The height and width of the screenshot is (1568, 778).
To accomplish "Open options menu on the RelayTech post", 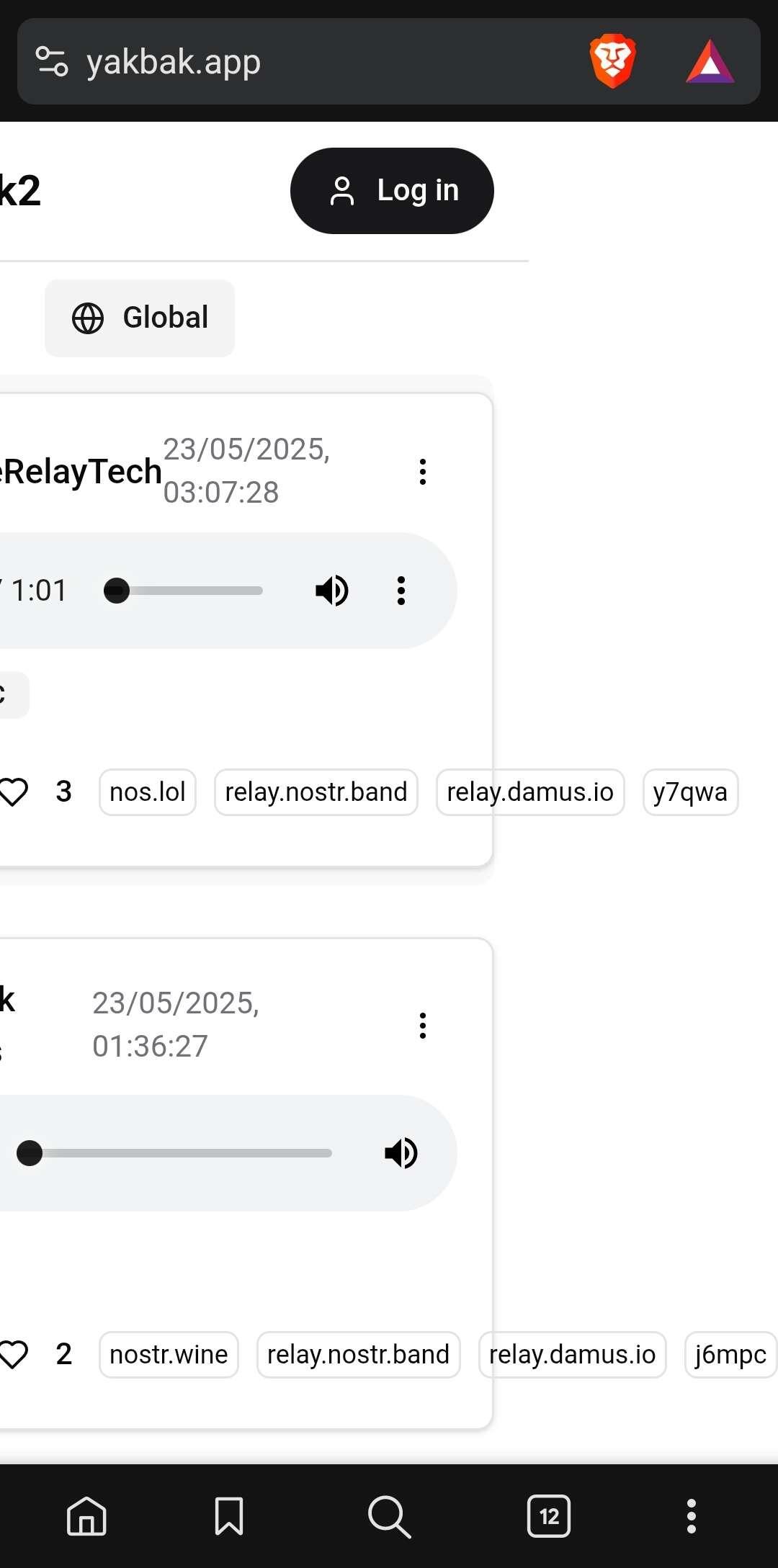I will tap(423, 472).
